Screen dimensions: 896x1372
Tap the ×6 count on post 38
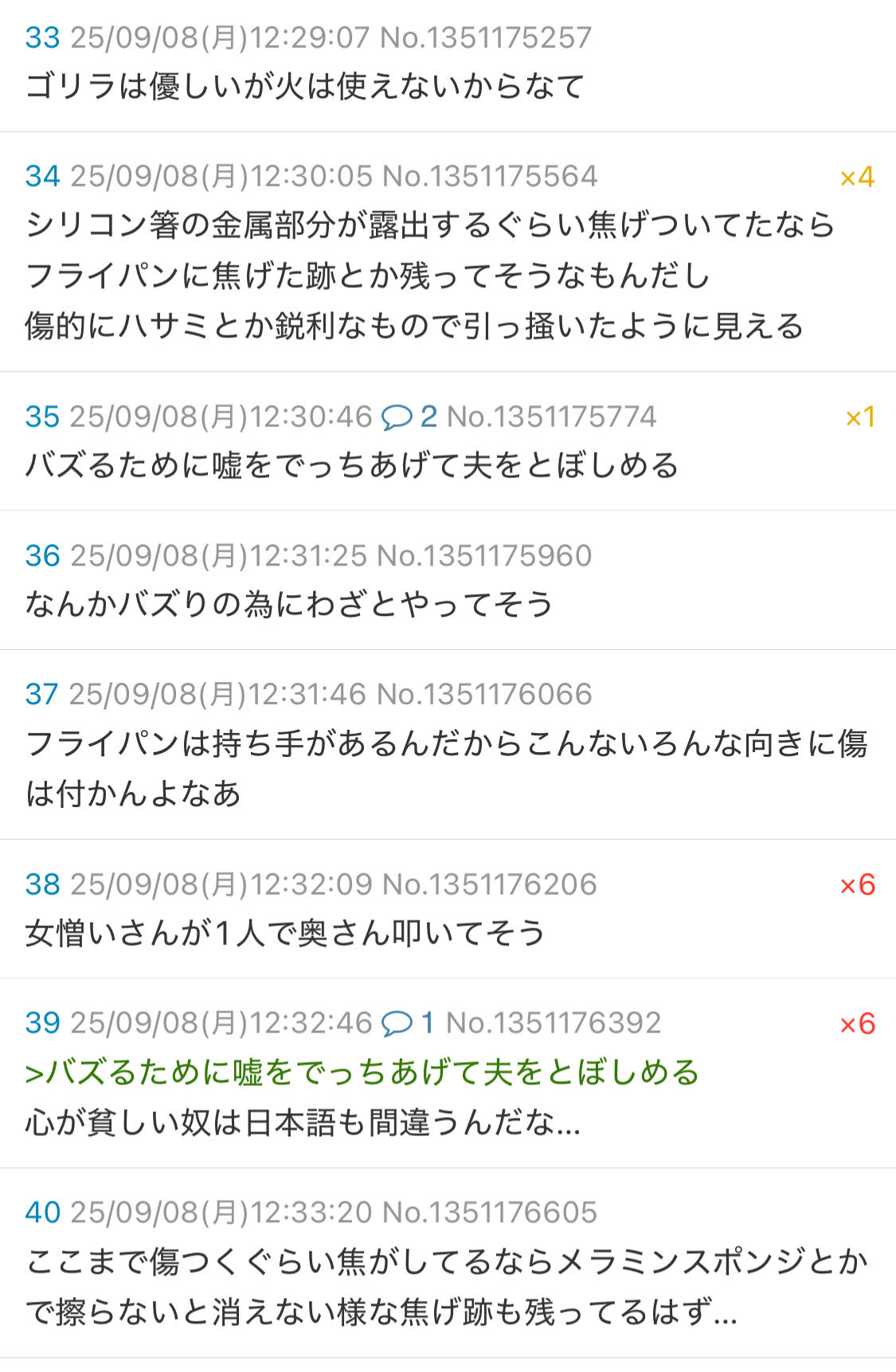pyautogui.click(x=857, y=885)
